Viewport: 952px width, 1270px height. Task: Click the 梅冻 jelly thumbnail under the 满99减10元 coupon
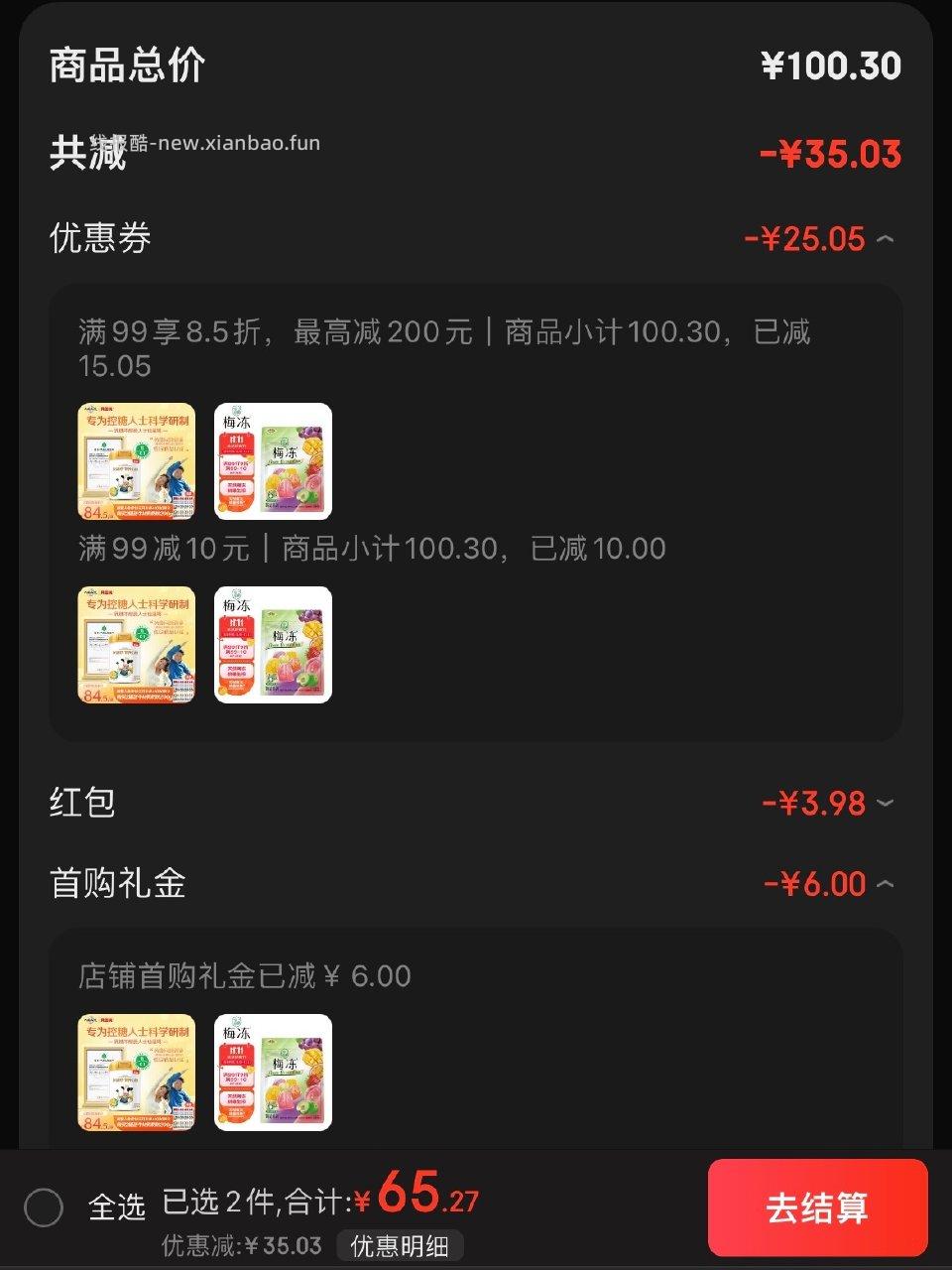click(272, 645)
